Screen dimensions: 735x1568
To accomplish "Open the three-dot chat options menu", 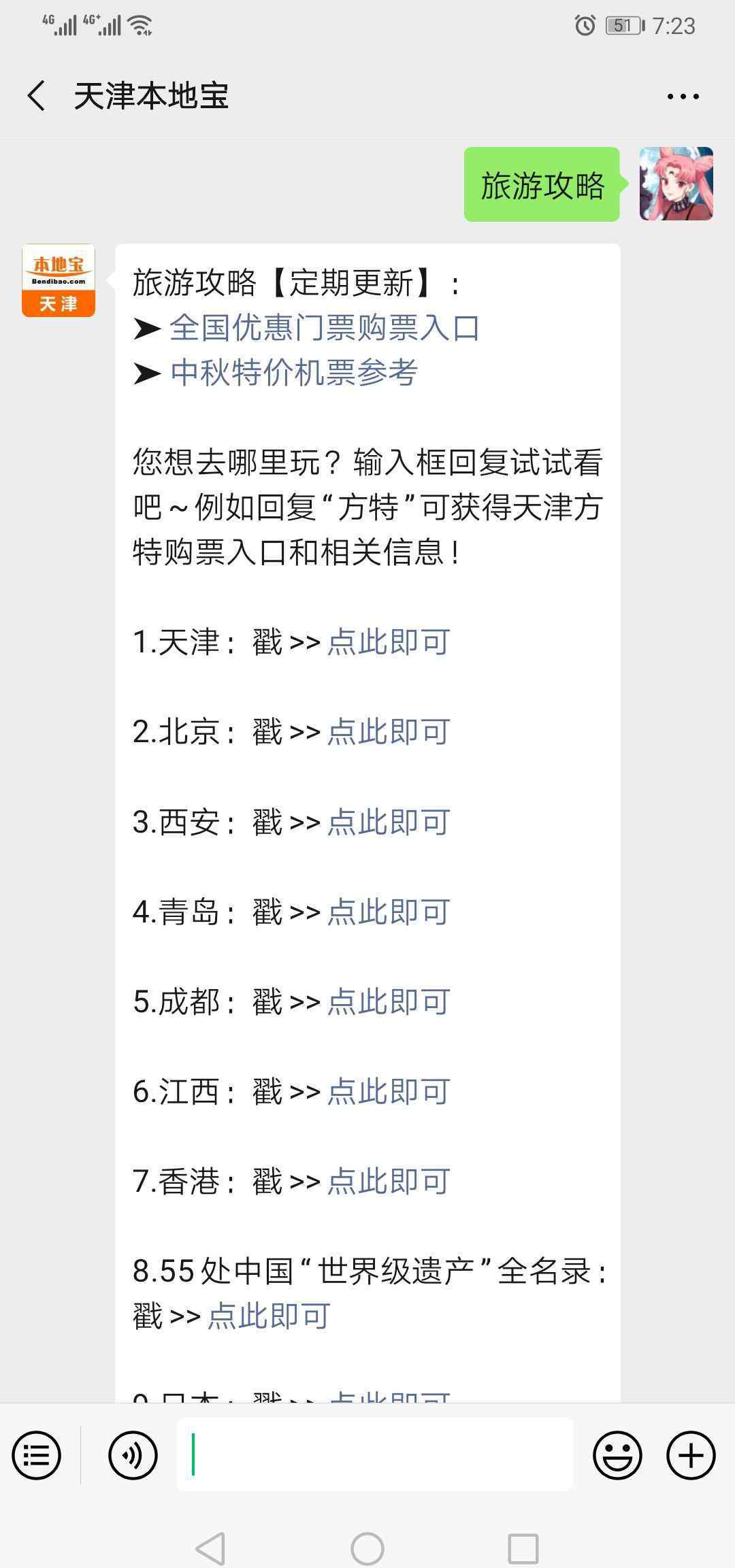I will pyautogui.click(x=683, y=96).
